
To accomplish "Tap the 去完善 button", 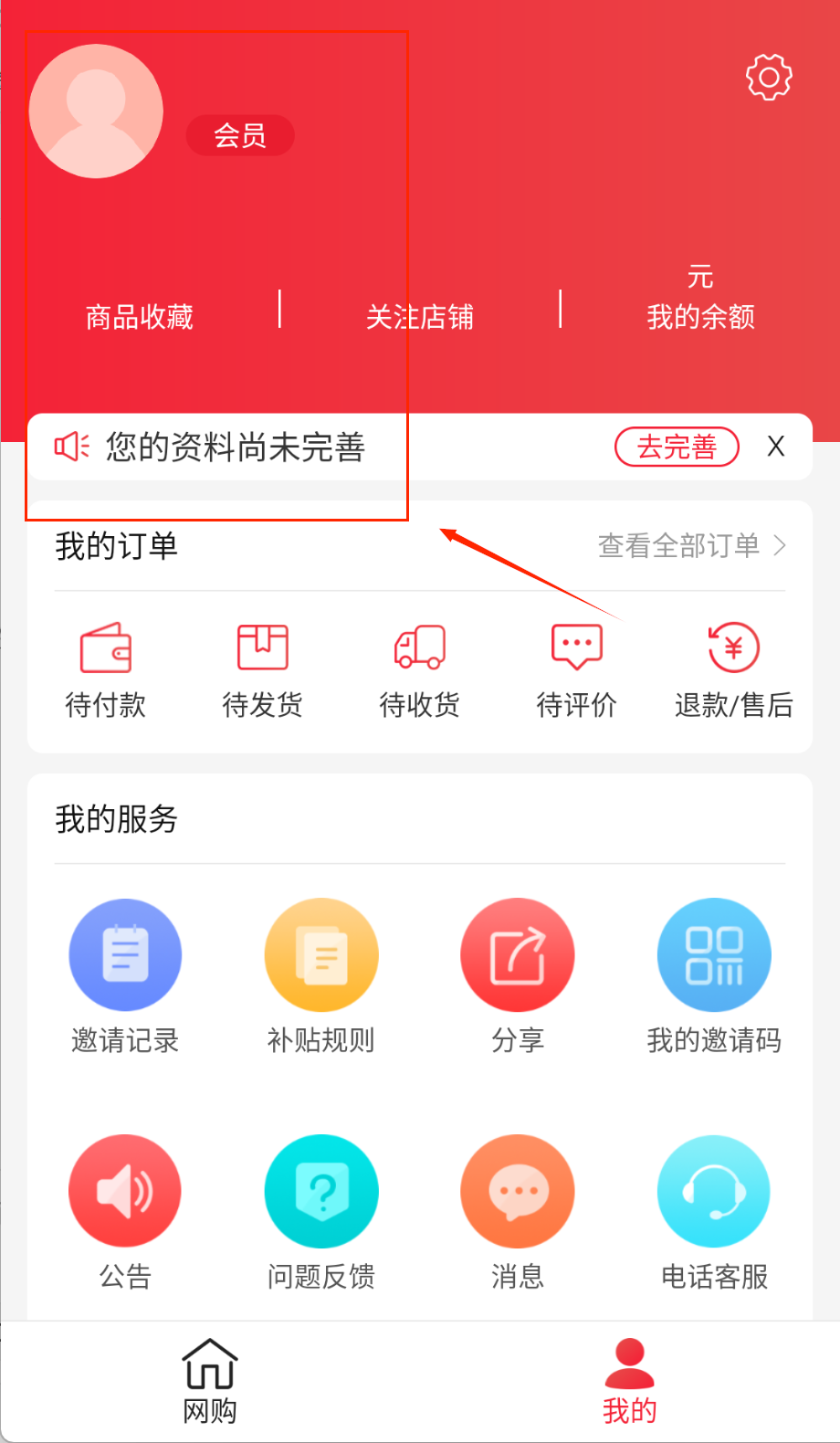I will (x=677, y=447).
